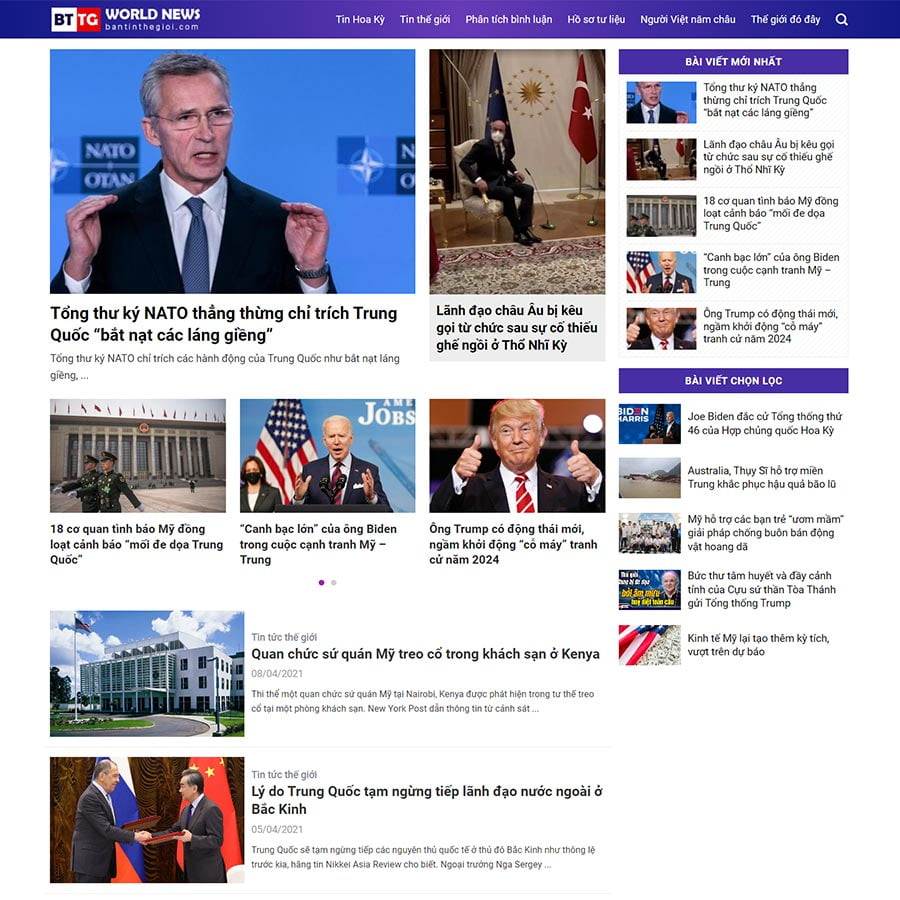The image size is (900, 900).
Task: View the Ông Trump có động thái mới card
Action: click(513, 544)
